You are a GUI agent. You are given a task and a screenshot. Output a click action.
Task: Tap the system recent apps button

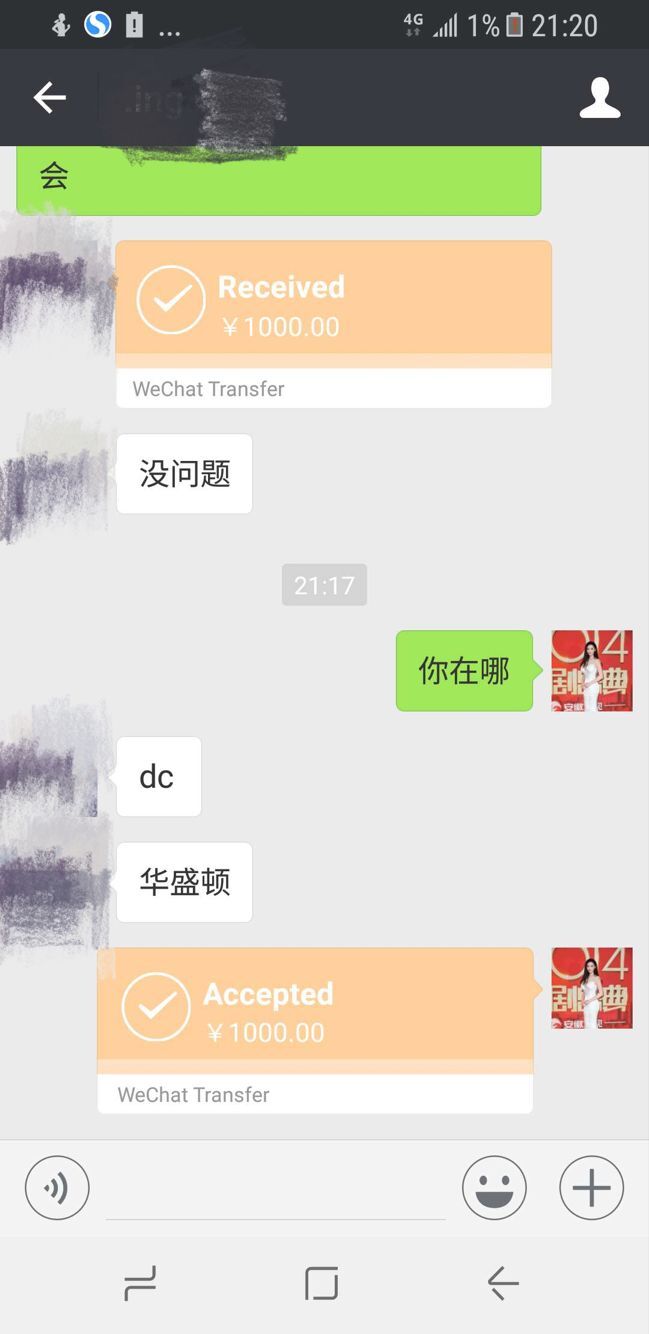140,1283
